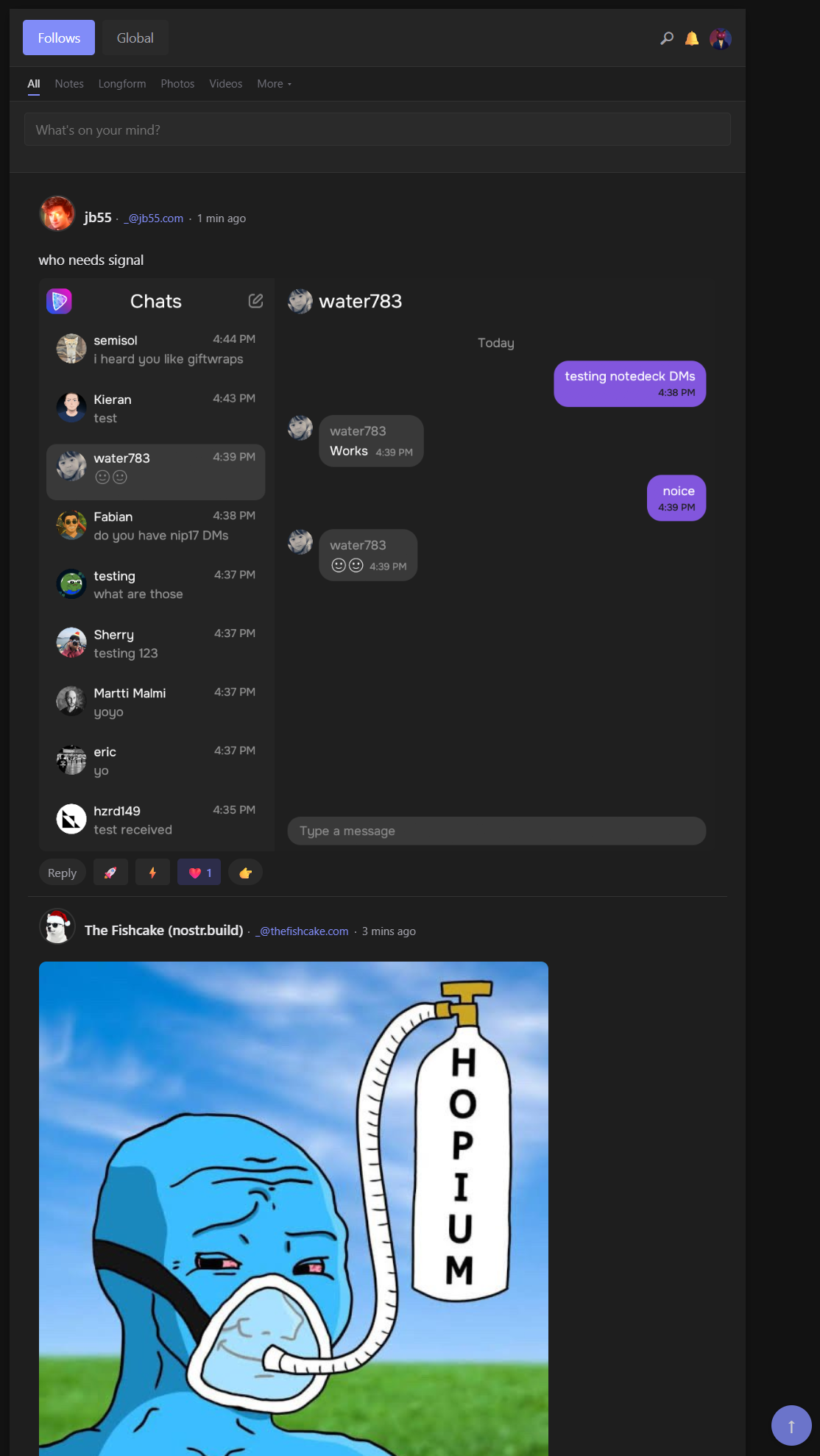
Task: Zap jb55's post with lightning icon
Action: pyautogui.click(x=152, y=873)
